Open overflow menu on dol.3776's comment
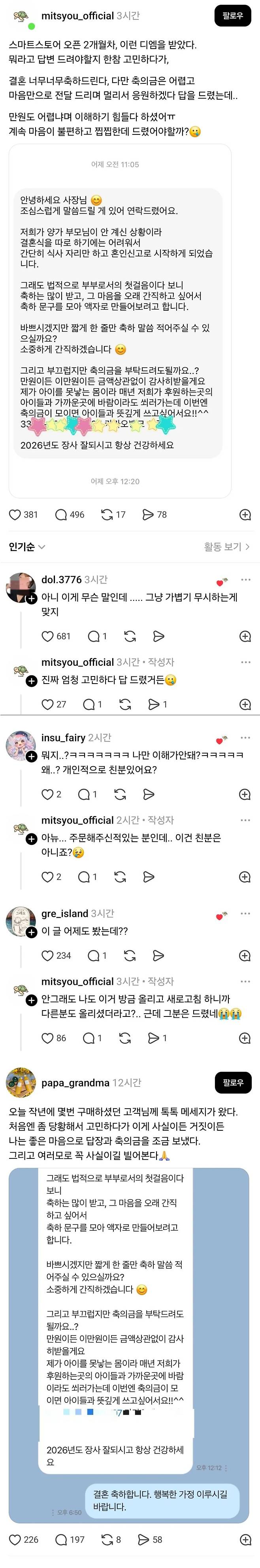The height and width of the screenshot is (1568, 260). pyautogui.click(x=245, y=580)
